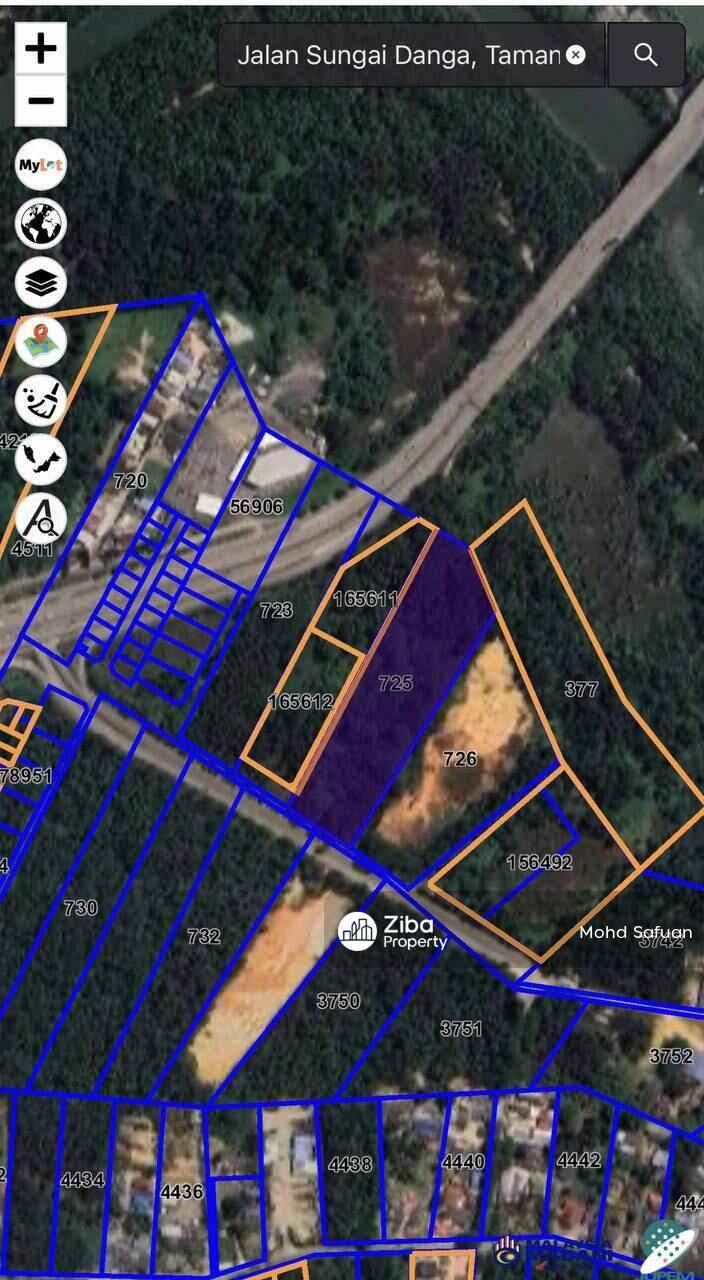Open the map layers stack
This screenshot has height=1280, width=704.
[x=41, y=283]
